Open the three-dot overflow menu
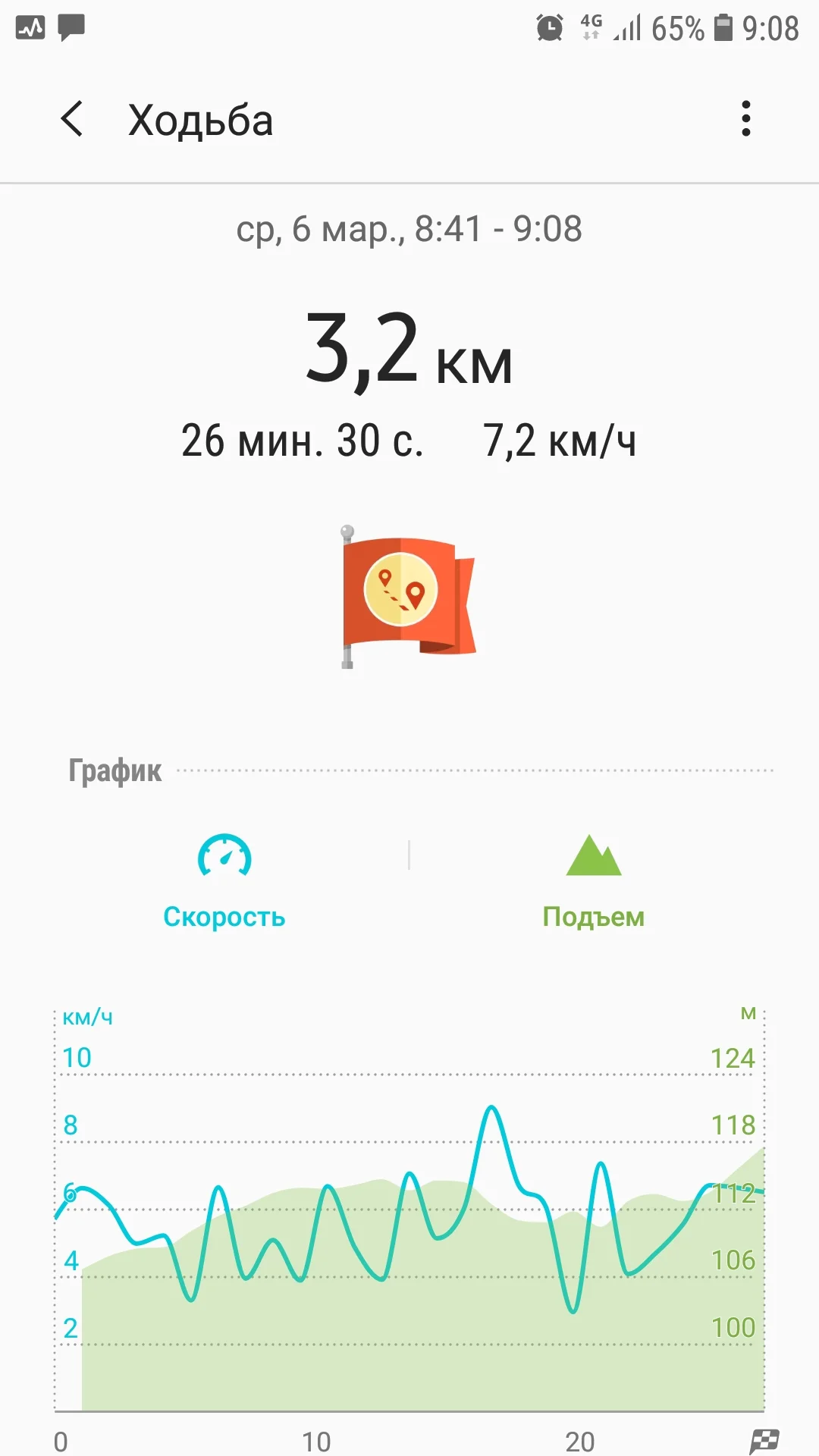Viewport: 819px width, 1456px height. pos(746,119)
